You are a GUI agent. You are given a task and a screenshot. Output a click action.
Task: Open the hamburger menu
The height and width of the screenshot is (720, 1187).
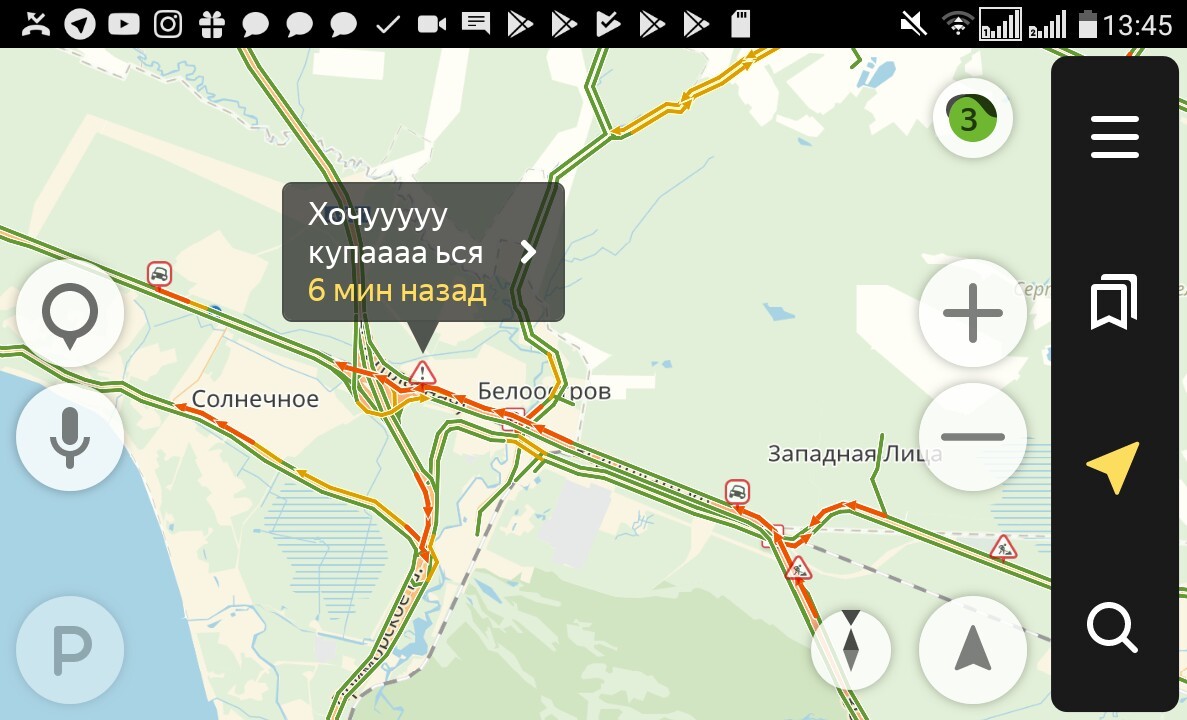click(x=1114, y=137)
